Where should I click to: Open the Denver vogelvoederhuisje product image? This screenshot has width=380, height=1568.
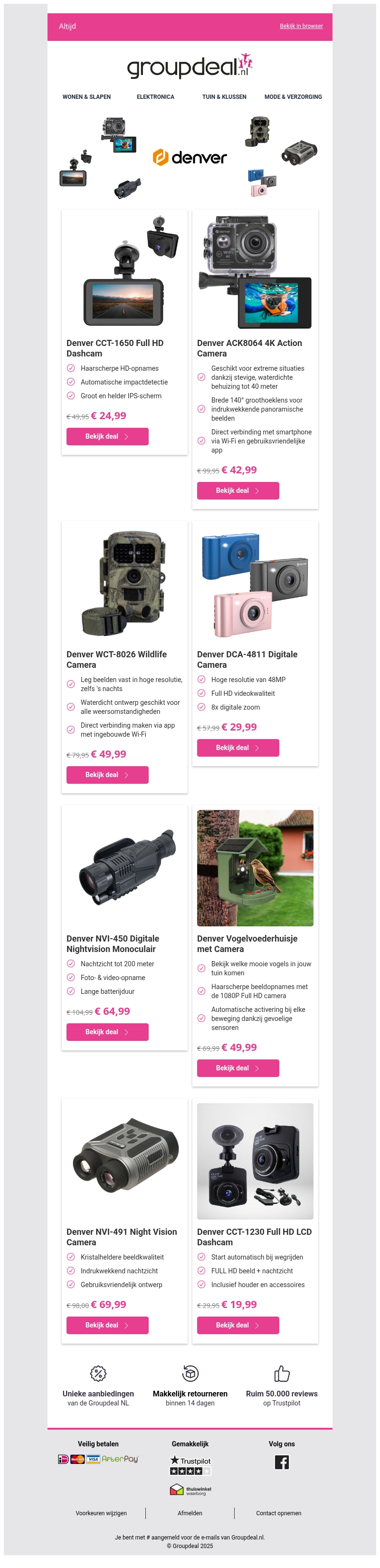255,867
